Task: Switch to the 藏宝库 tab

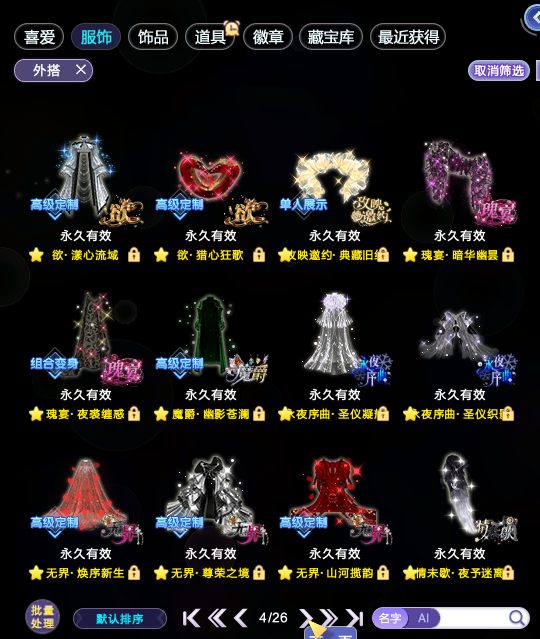Action: [x=331, y=37]
